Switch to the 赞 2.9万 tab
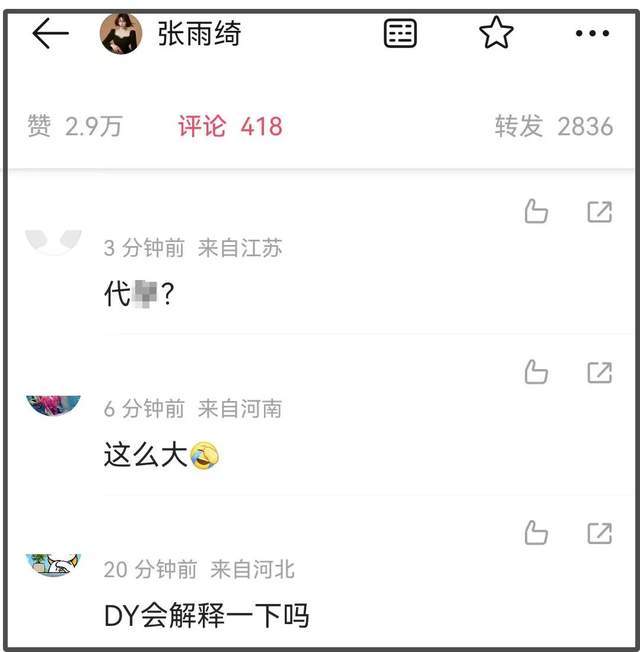The width and height of the screenshot is (640, 652). coord(75,127)
